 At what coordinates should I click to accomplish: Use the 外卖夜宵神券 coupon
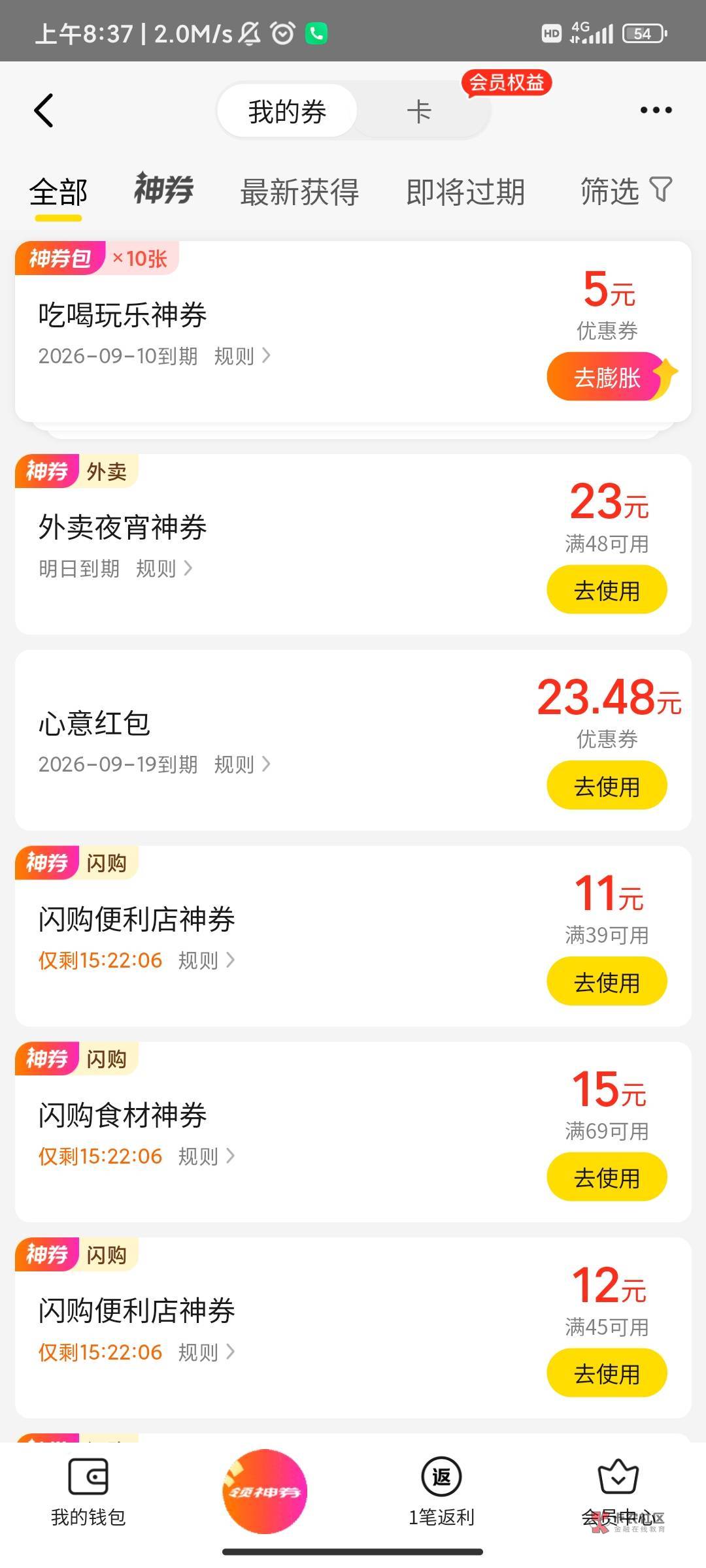click(607, 590)
